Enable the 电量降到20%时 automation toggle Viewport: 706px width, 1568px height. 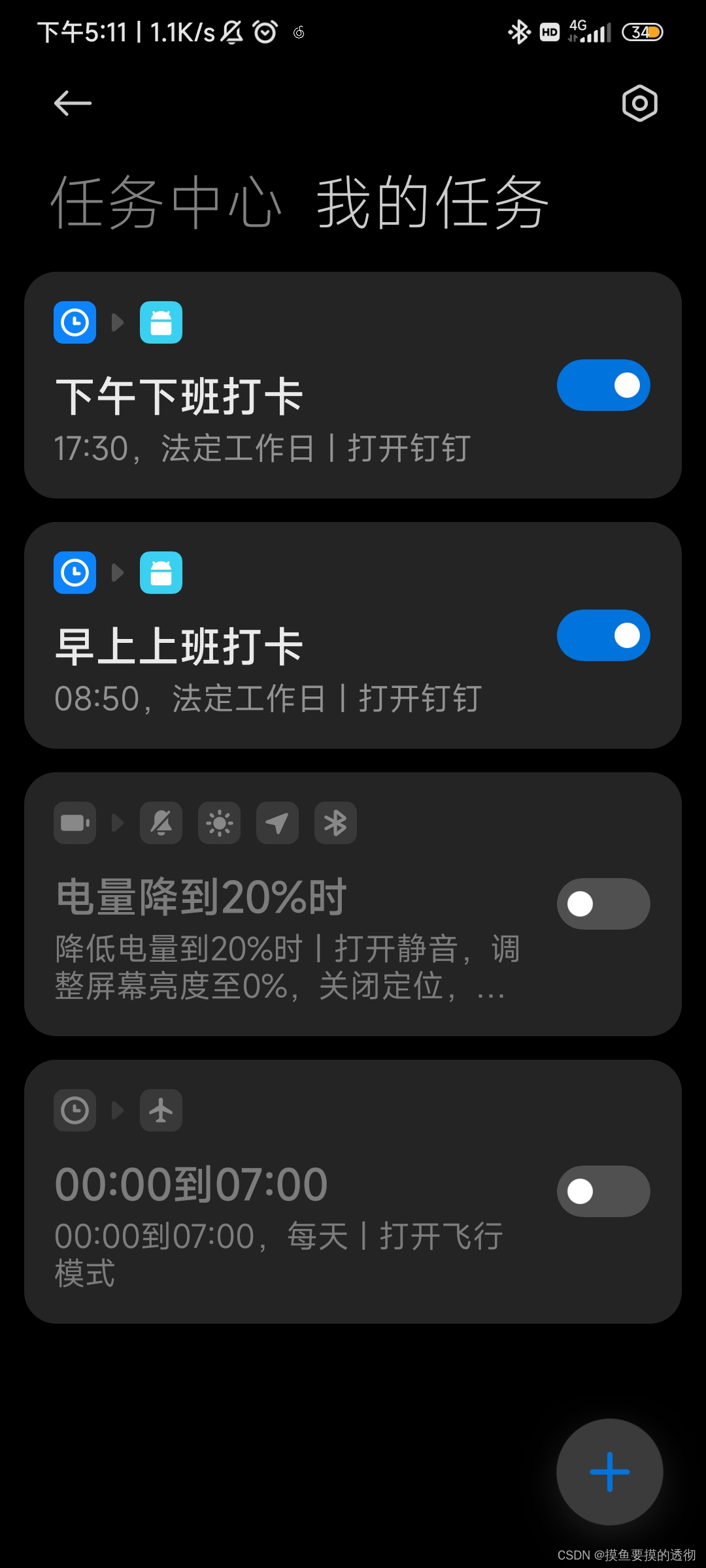click(x=603, y=902)
